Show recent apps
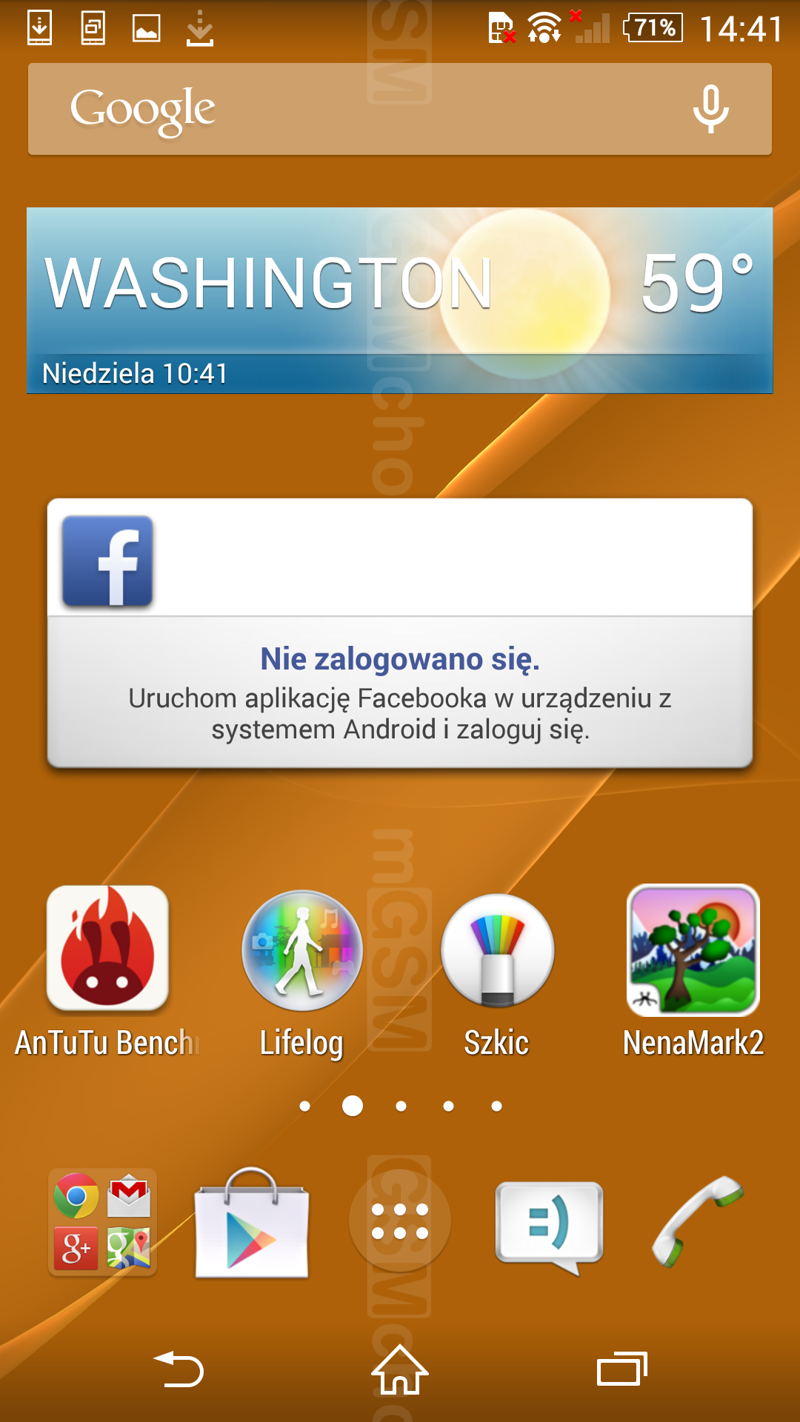Viewport: 800px width, 1422px height. pyautogui.click(x=622, y=1369)
